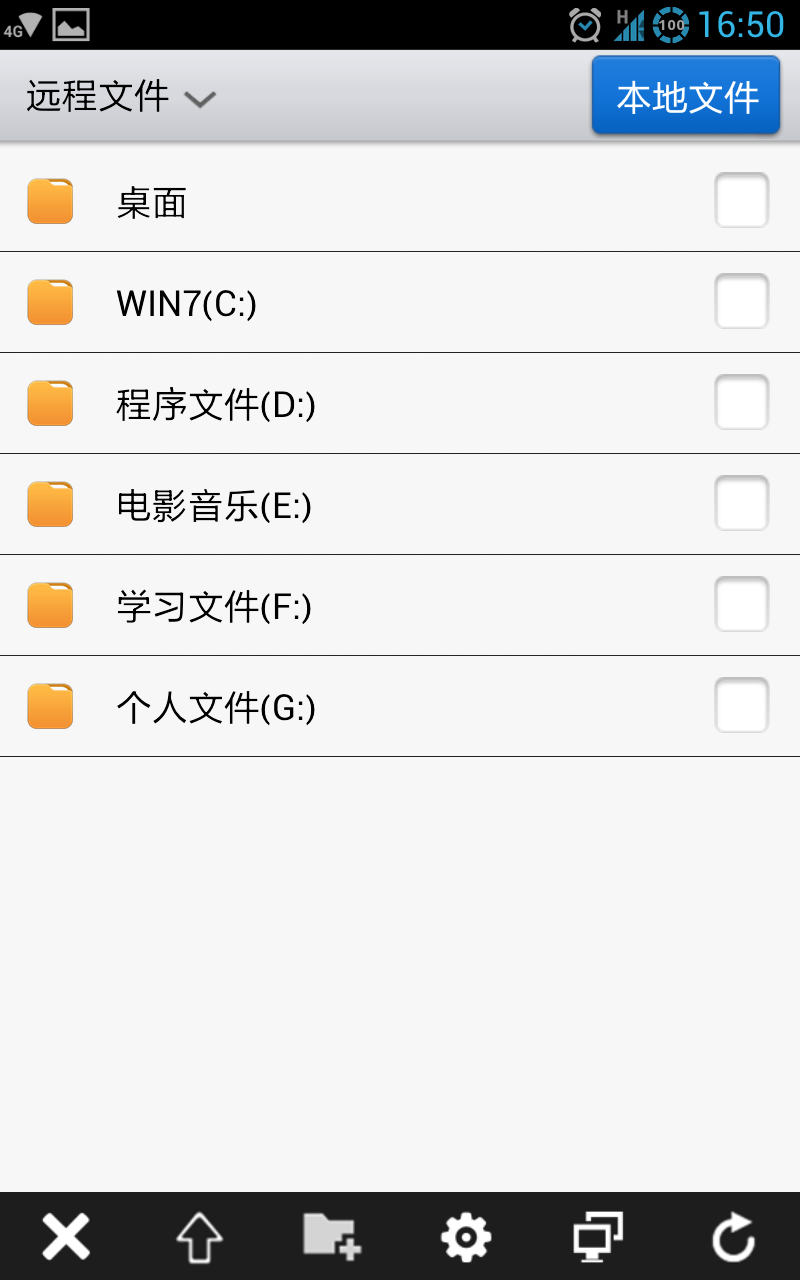Tick the 程序文件(D:) checkbox

pyautogui.click(x=741, y=403)
